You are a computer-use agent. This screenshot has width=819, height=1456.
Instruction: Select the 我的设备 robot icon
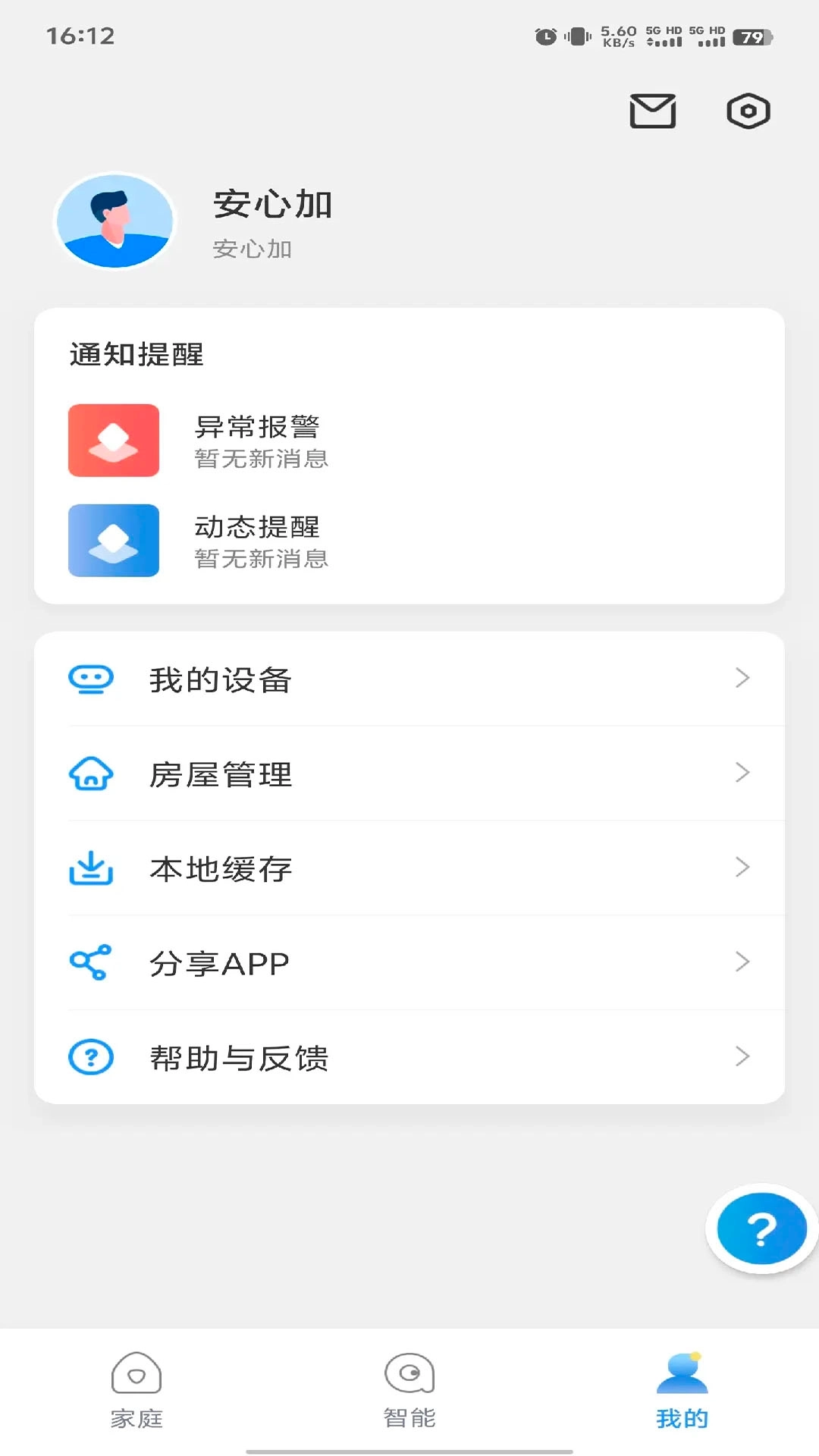pyautogui.click(x=90, y=679)
